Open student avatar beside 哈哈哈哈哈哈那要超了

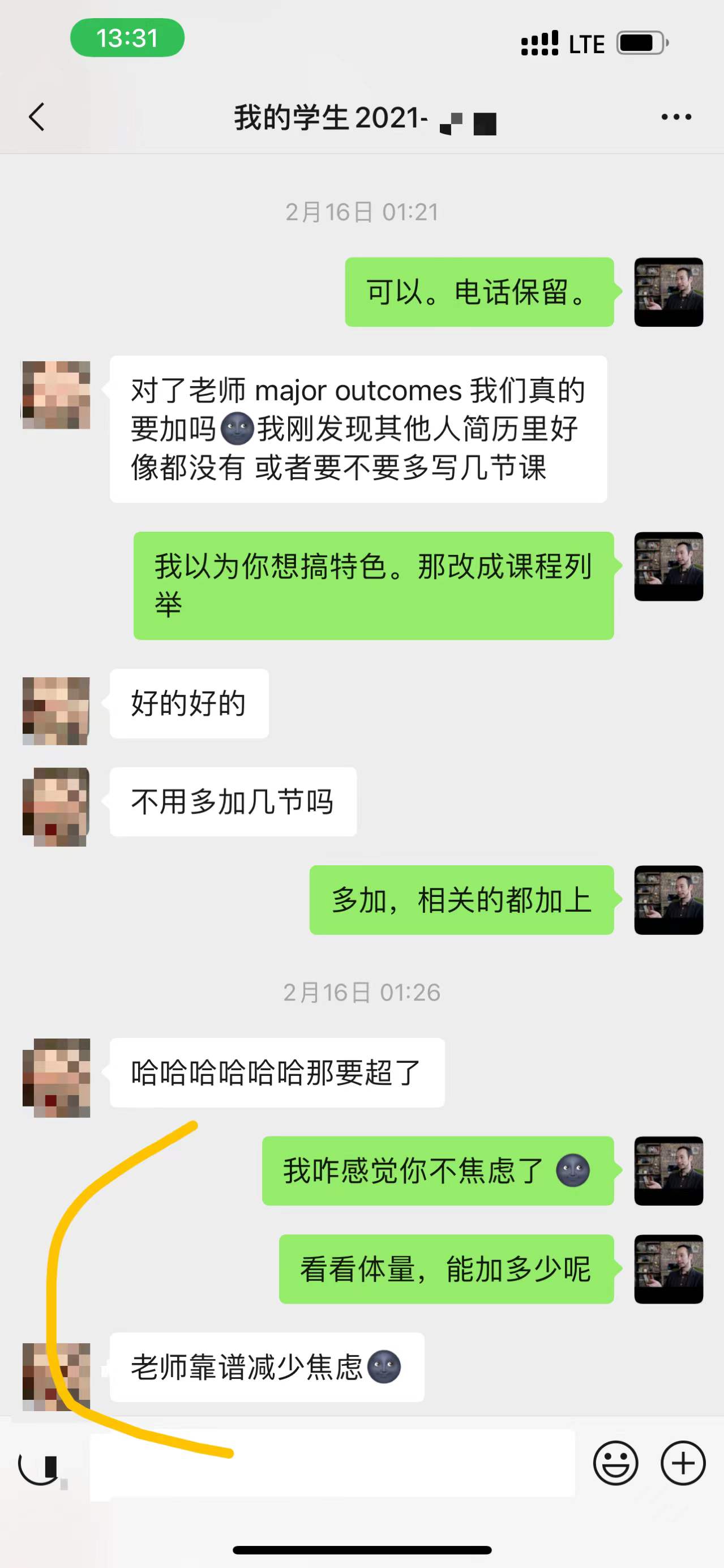pyautogui.click(x=56, y=1078)
